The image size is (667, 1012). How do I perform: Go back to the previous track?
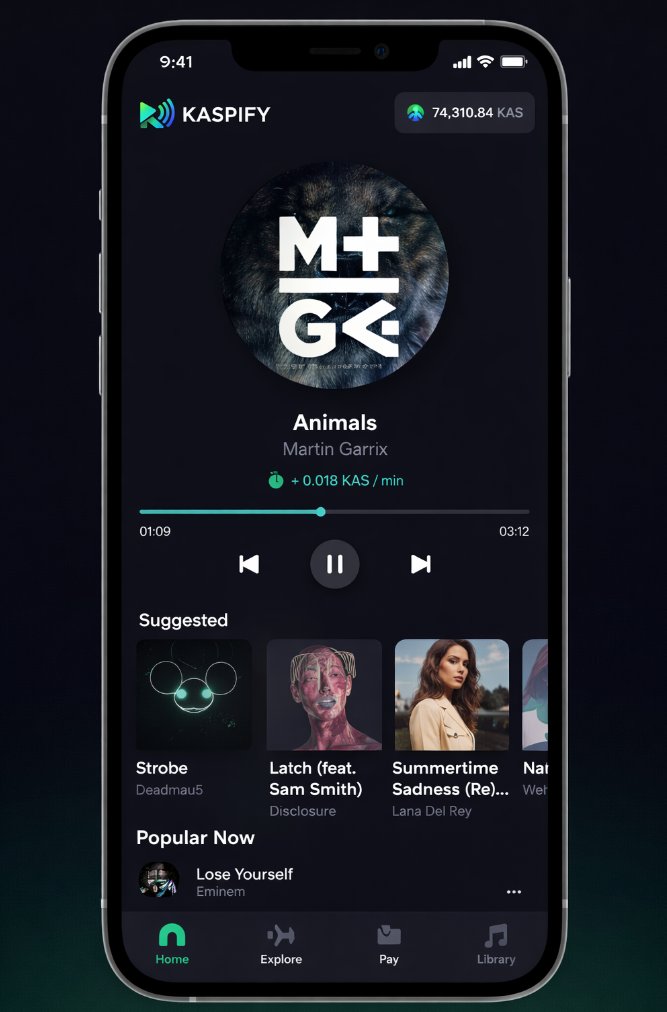click(249, 564)
